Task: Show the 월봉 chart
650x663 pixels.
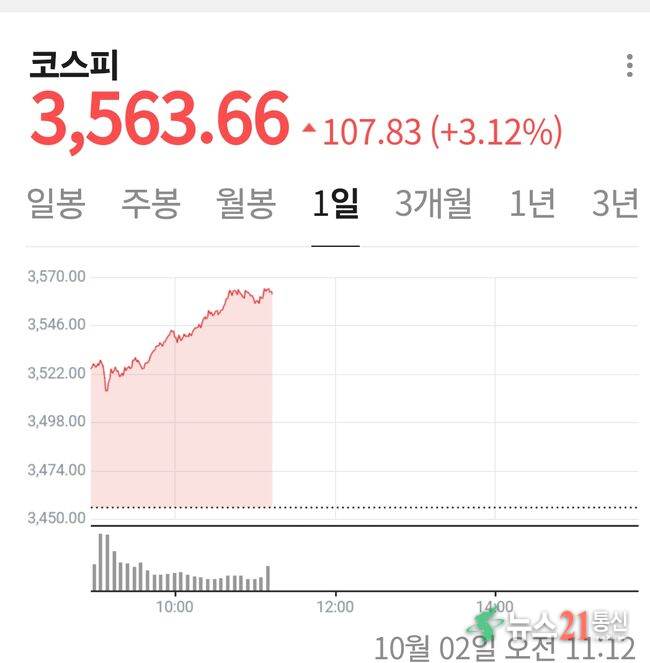Action: click(246, 204)
